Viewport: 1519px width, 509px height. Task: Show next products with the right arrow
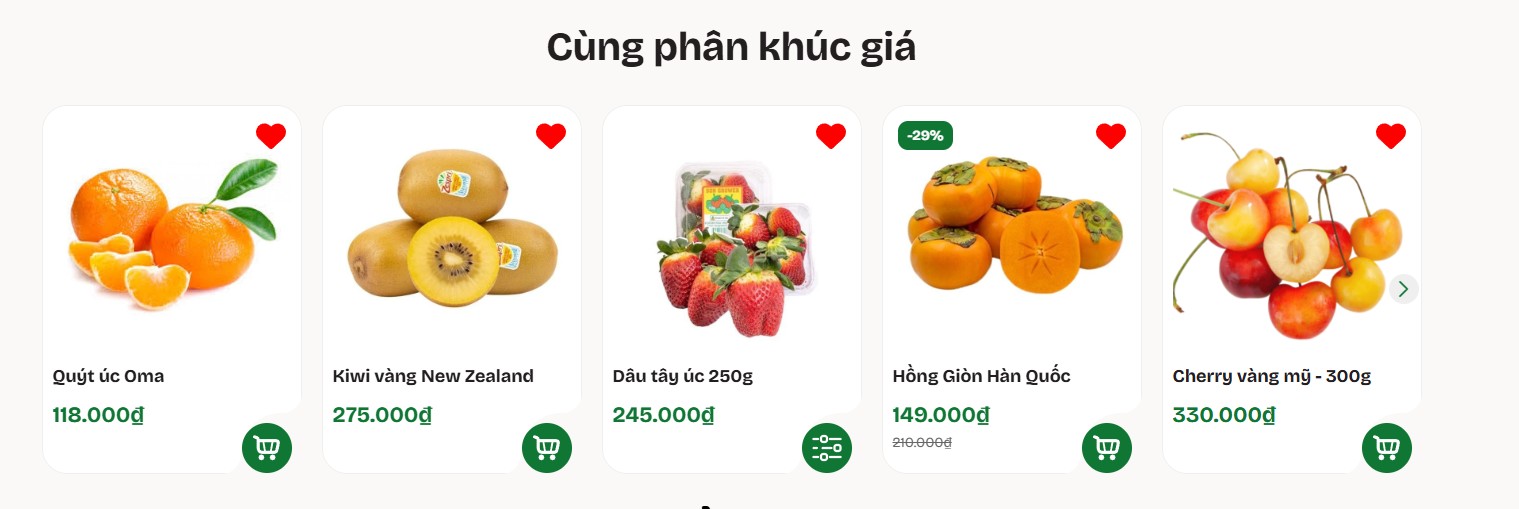[x=1403, y=289]
